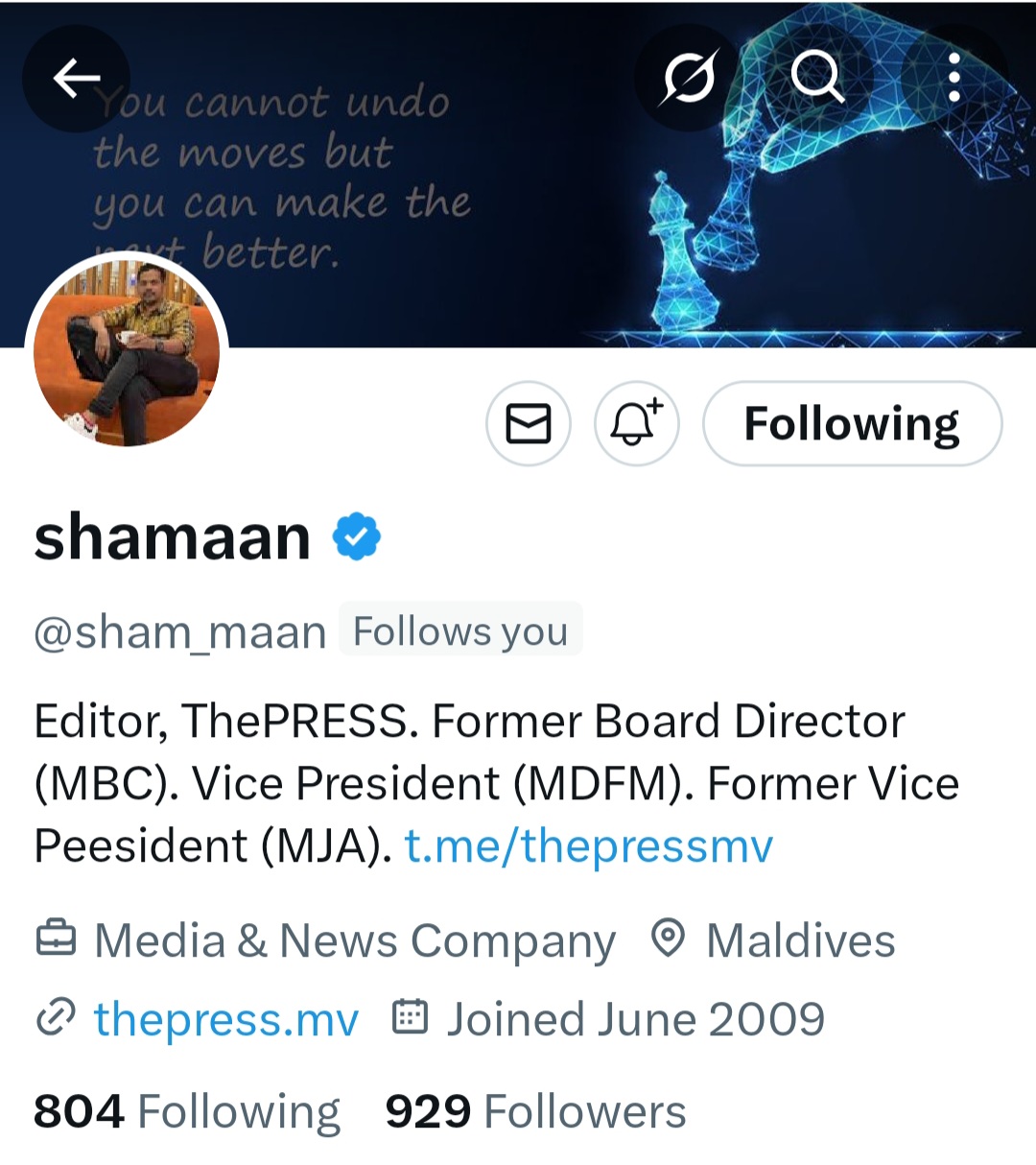View the 804 Following list
The height and width of the screenshot is (1165, 1036).
point(187,1111)
